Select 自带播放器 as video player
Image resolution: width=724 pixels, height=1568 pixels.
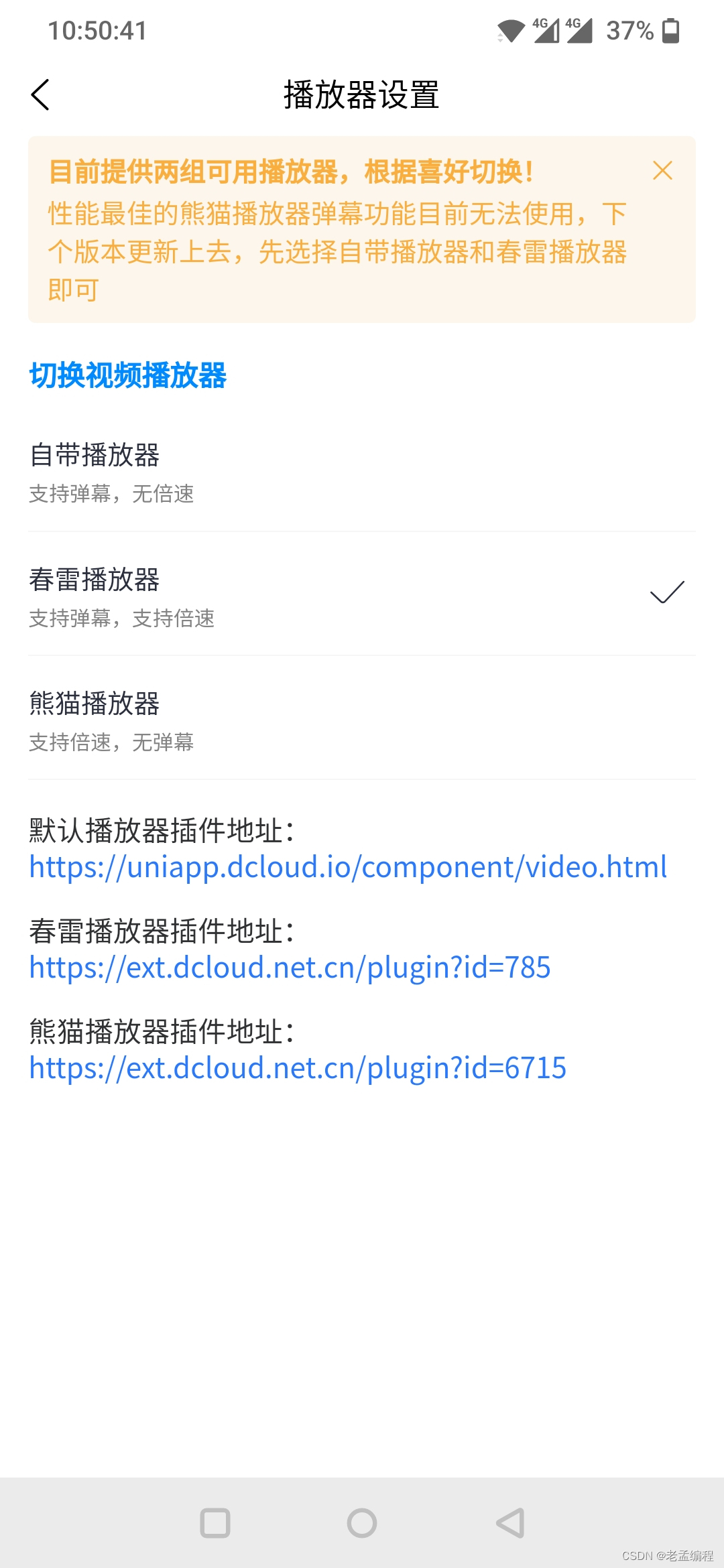[362, 472]
